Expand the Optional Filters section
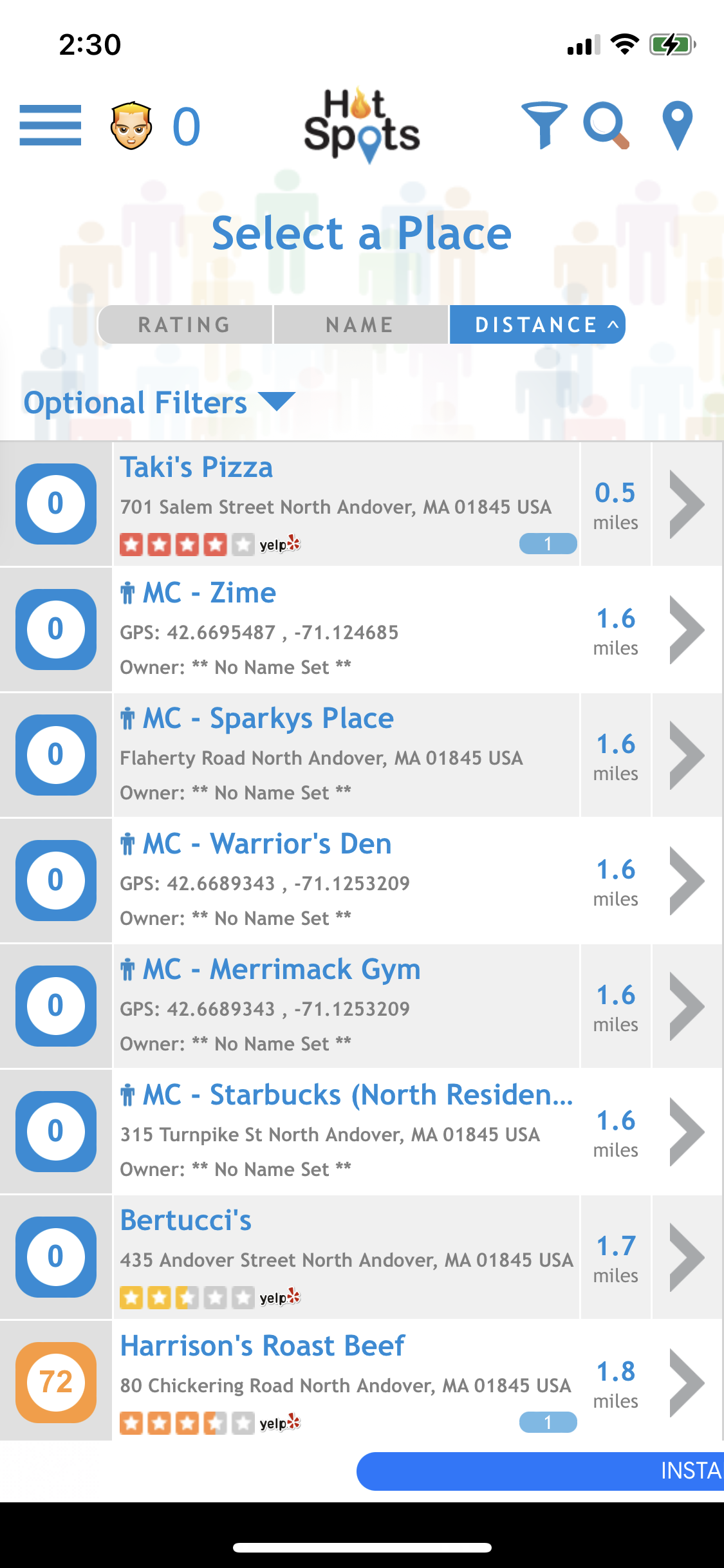The width and height of the screenshot is (724, 1568). 159,403
